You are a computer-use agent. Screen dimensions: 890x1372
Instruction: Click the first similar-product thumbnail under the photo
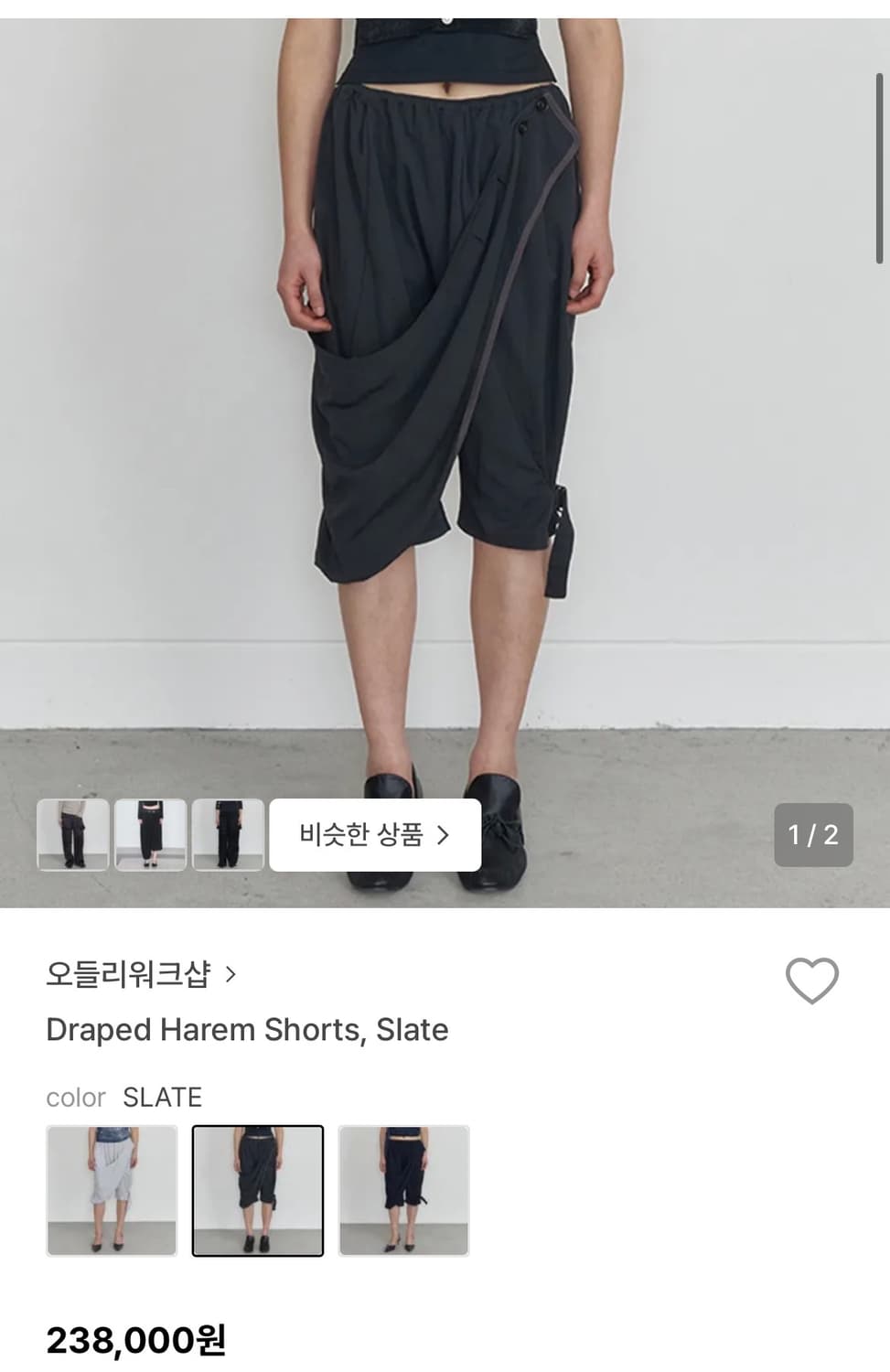72,833
